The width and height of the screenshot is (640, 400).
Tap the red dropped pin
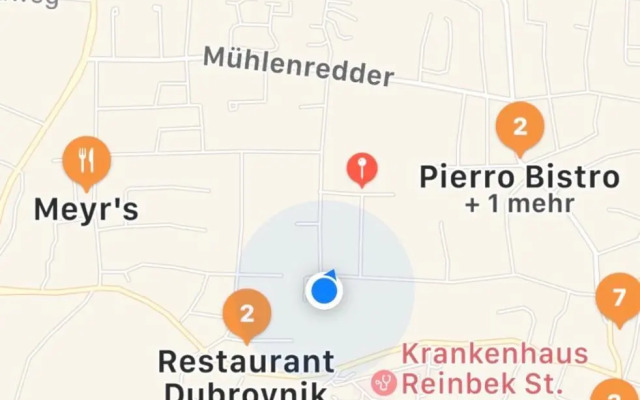pos(362,169)
